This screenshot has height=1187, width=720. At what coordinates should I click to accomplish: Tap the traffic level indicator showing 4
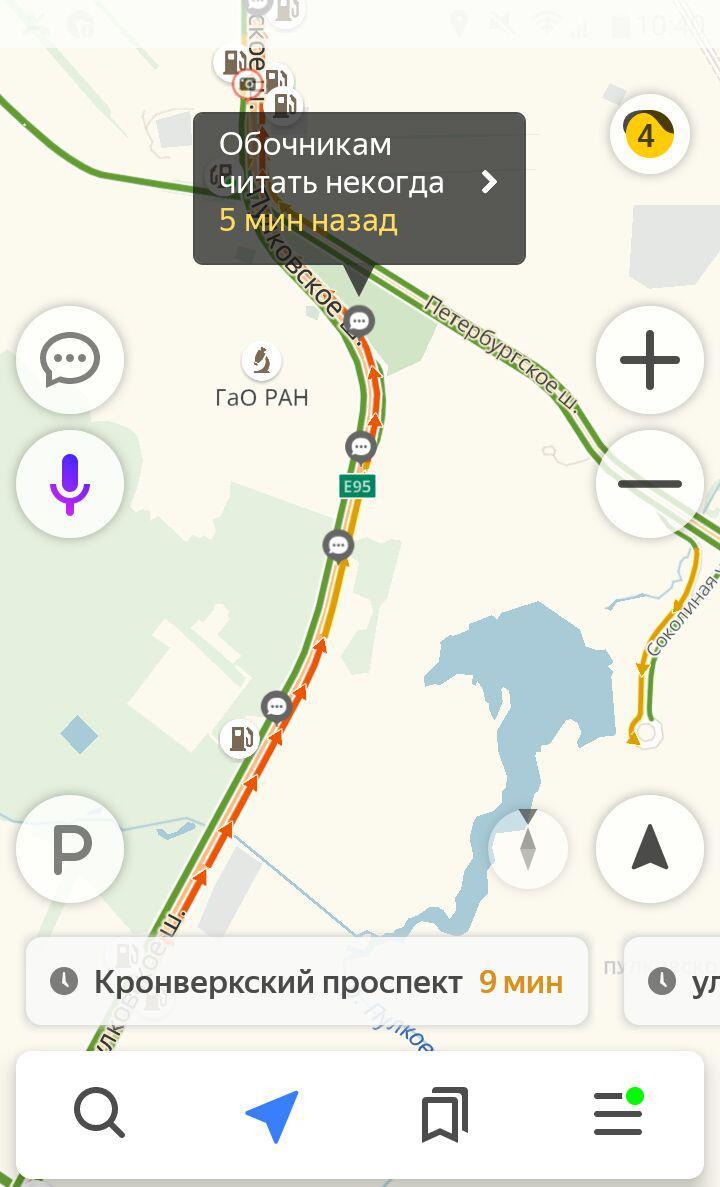click(x=649, y=134)
